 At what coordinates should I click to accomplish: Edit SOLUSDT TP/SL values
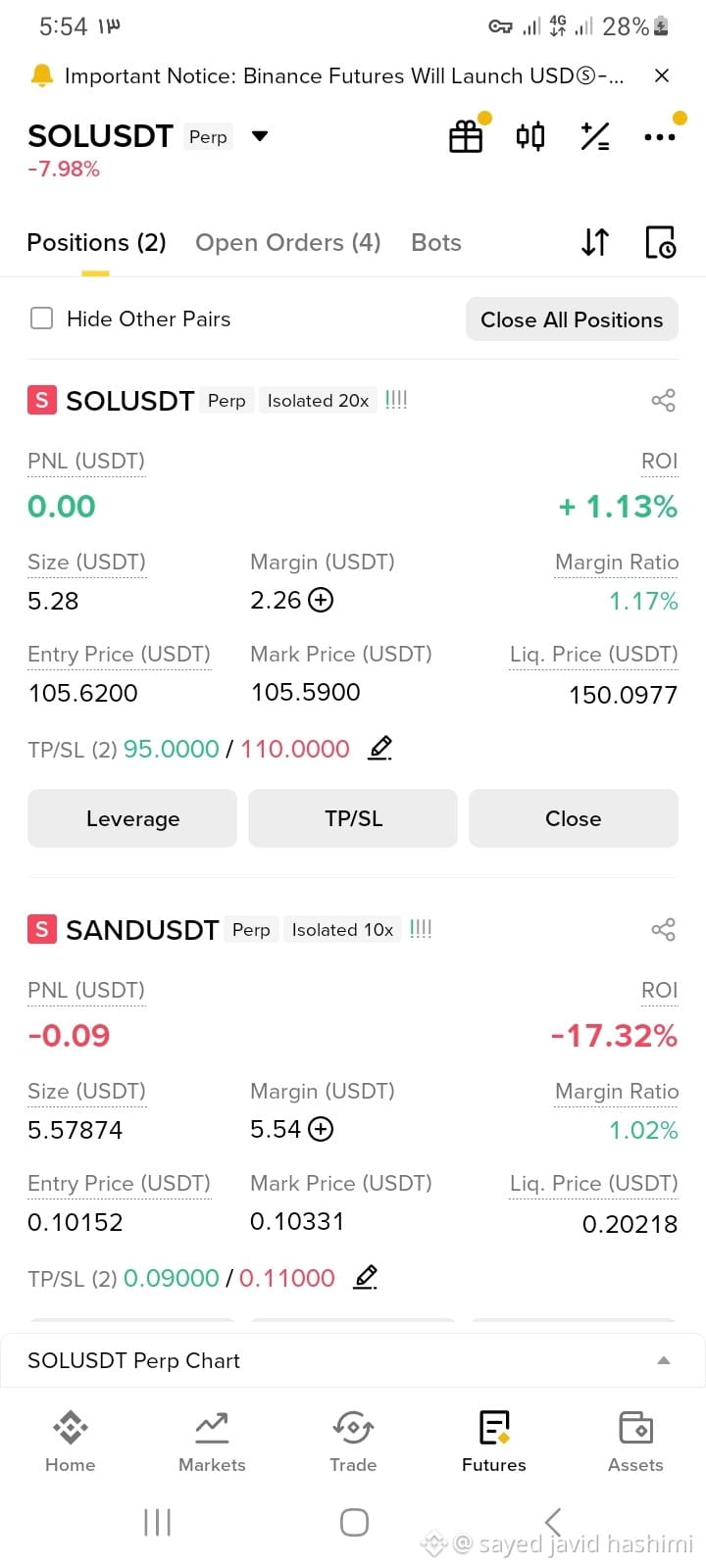point(380,748)
